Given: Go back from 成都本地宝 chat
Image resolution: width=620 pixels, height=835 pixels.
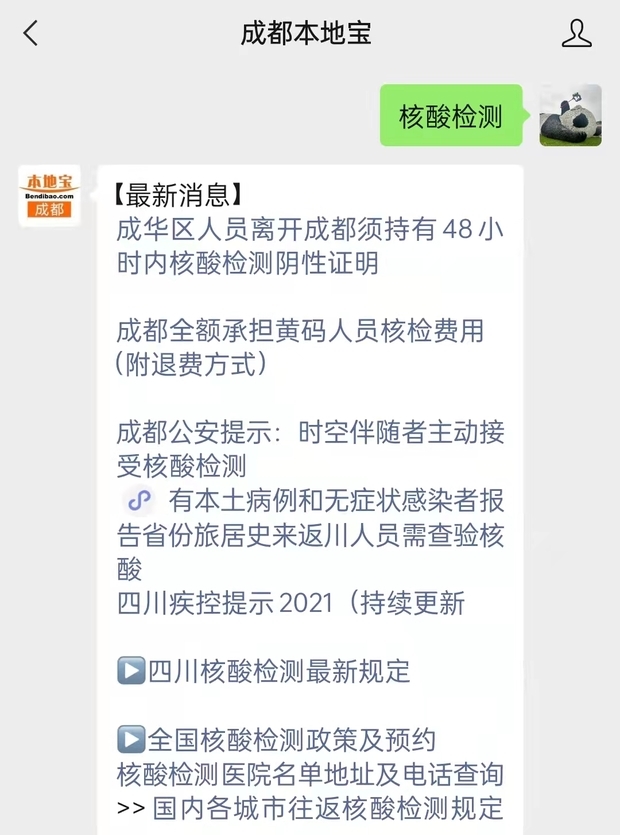Looking at the screenshot, I should pos(30,33).
